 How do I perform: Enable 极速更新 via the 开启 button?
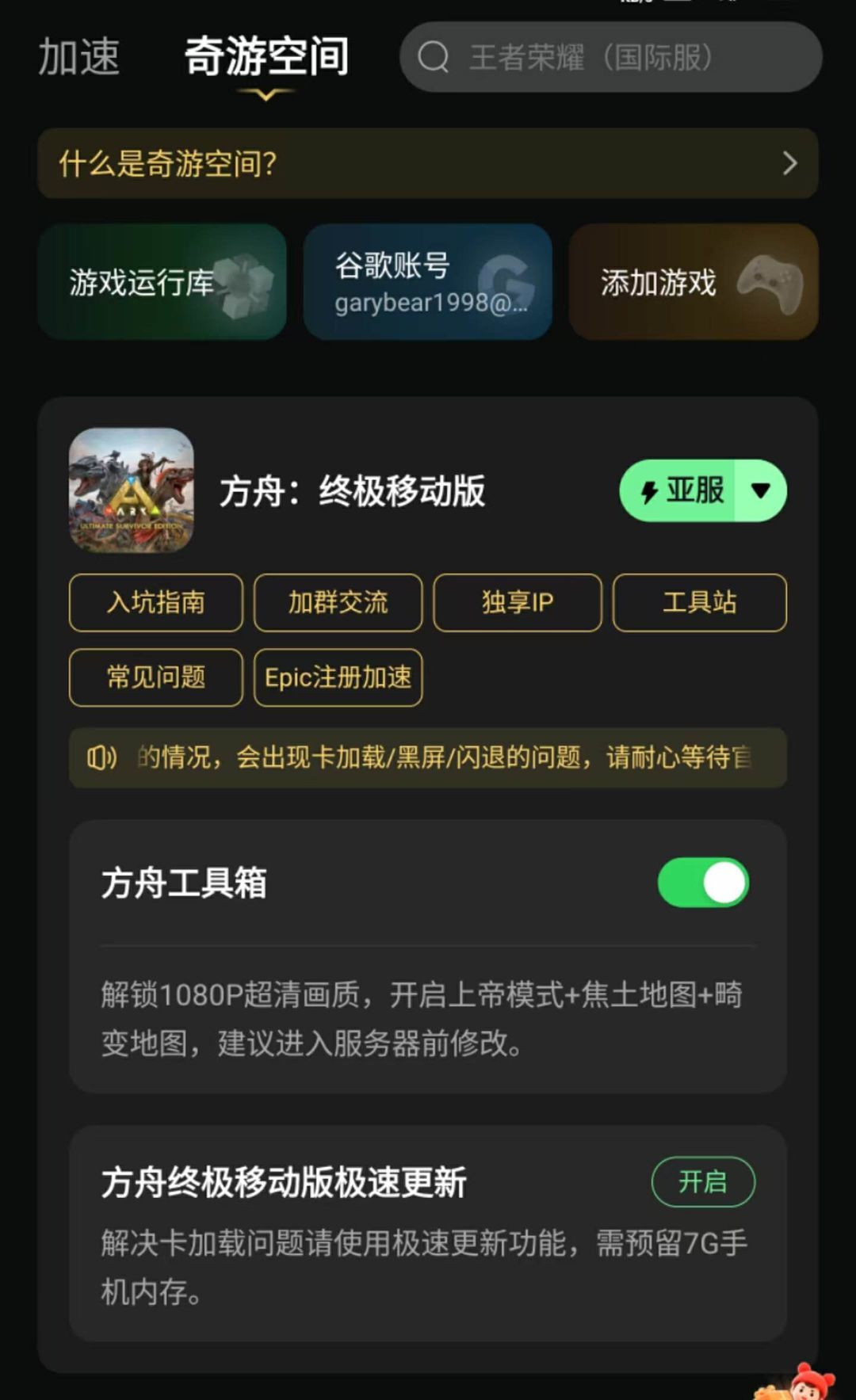pos(702,1181)
